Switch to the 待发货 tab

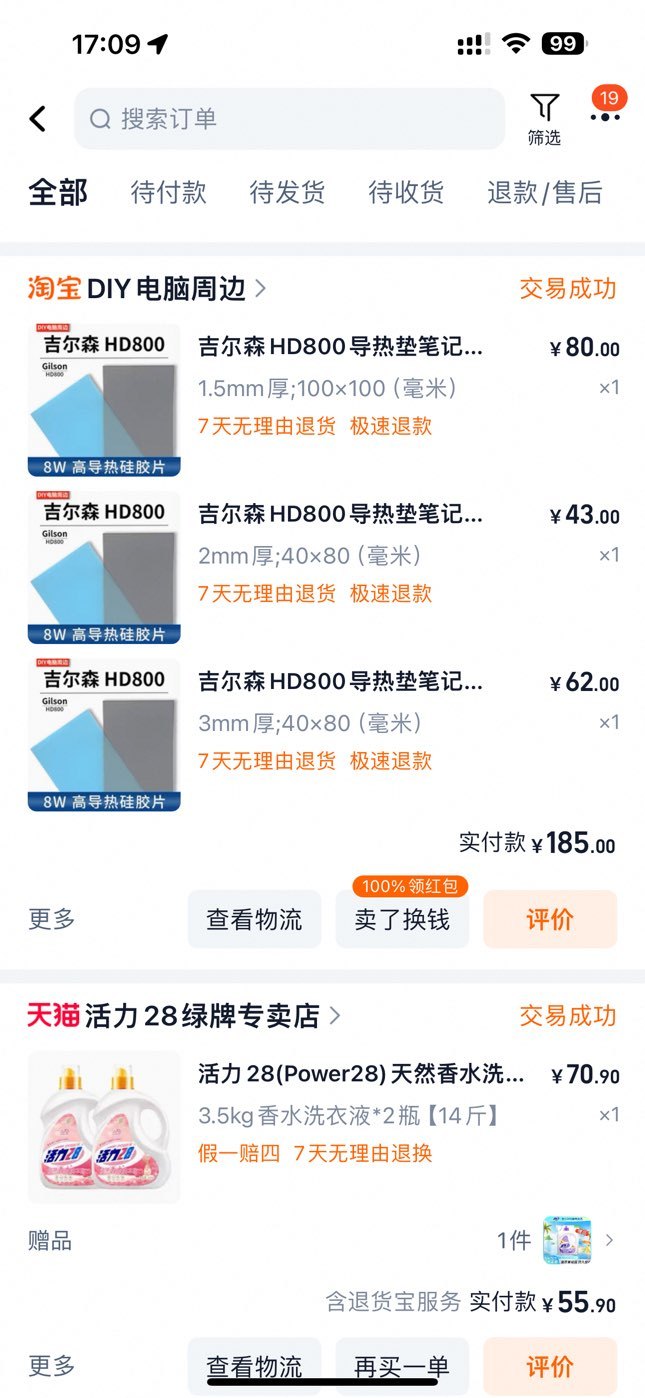tap(287, 192)
